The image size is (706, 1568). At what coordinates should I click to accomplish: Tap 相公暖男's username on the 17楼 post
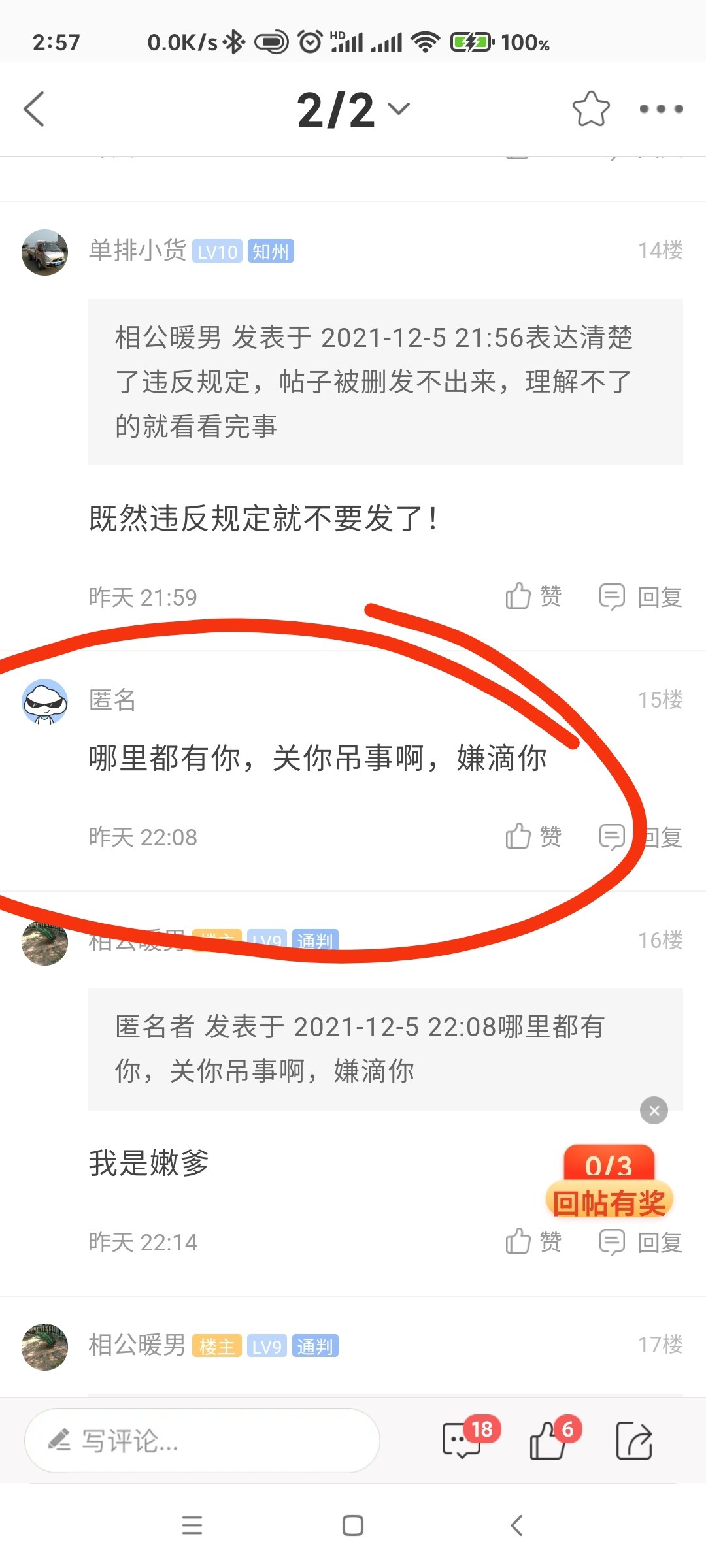point(137,1345)
